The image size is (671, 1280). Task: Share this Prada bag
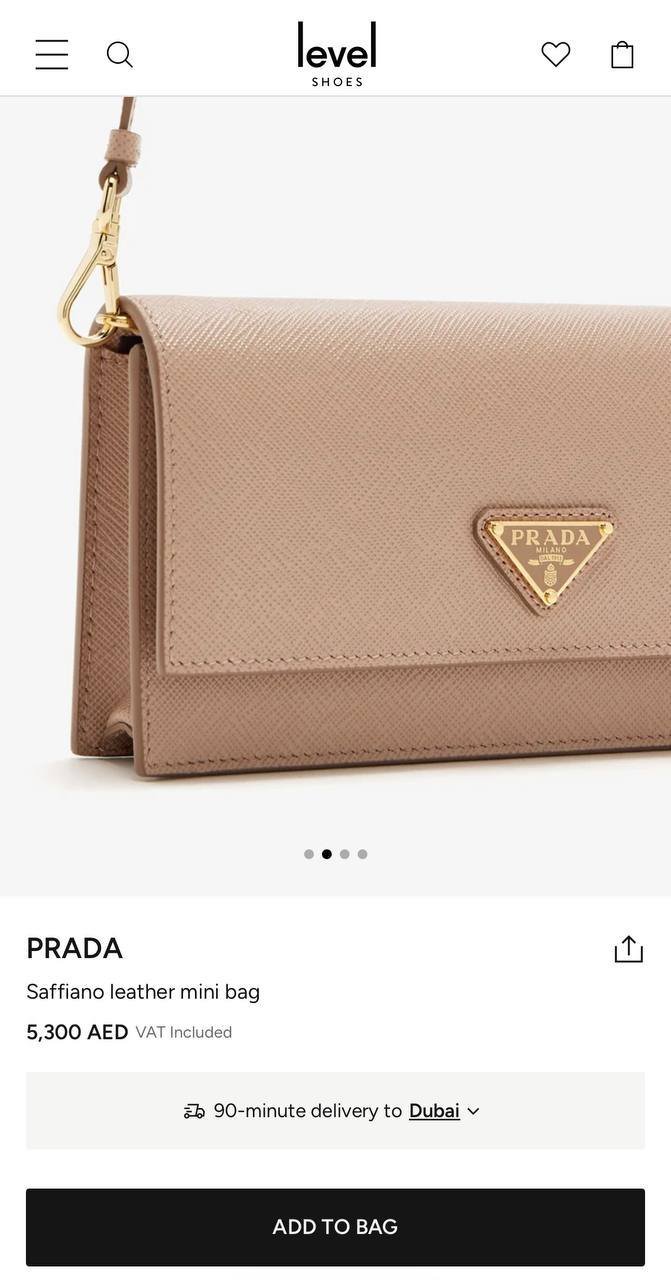click(628, 949)
